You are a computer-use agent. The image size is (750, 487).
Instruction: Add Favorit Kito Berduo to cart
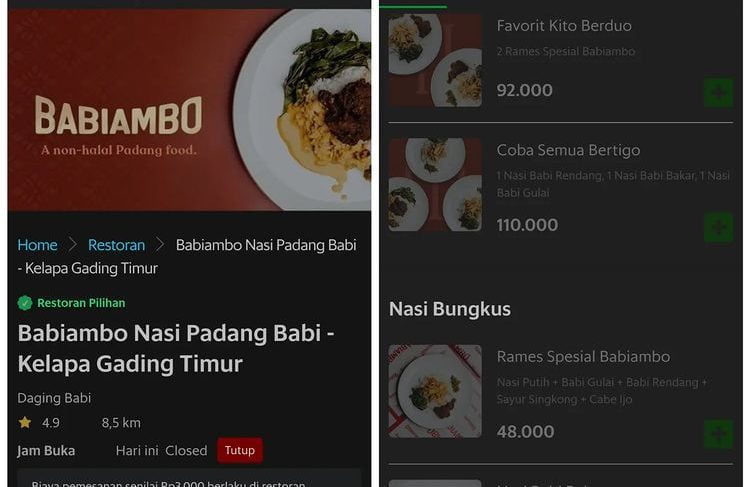[717, 93]
